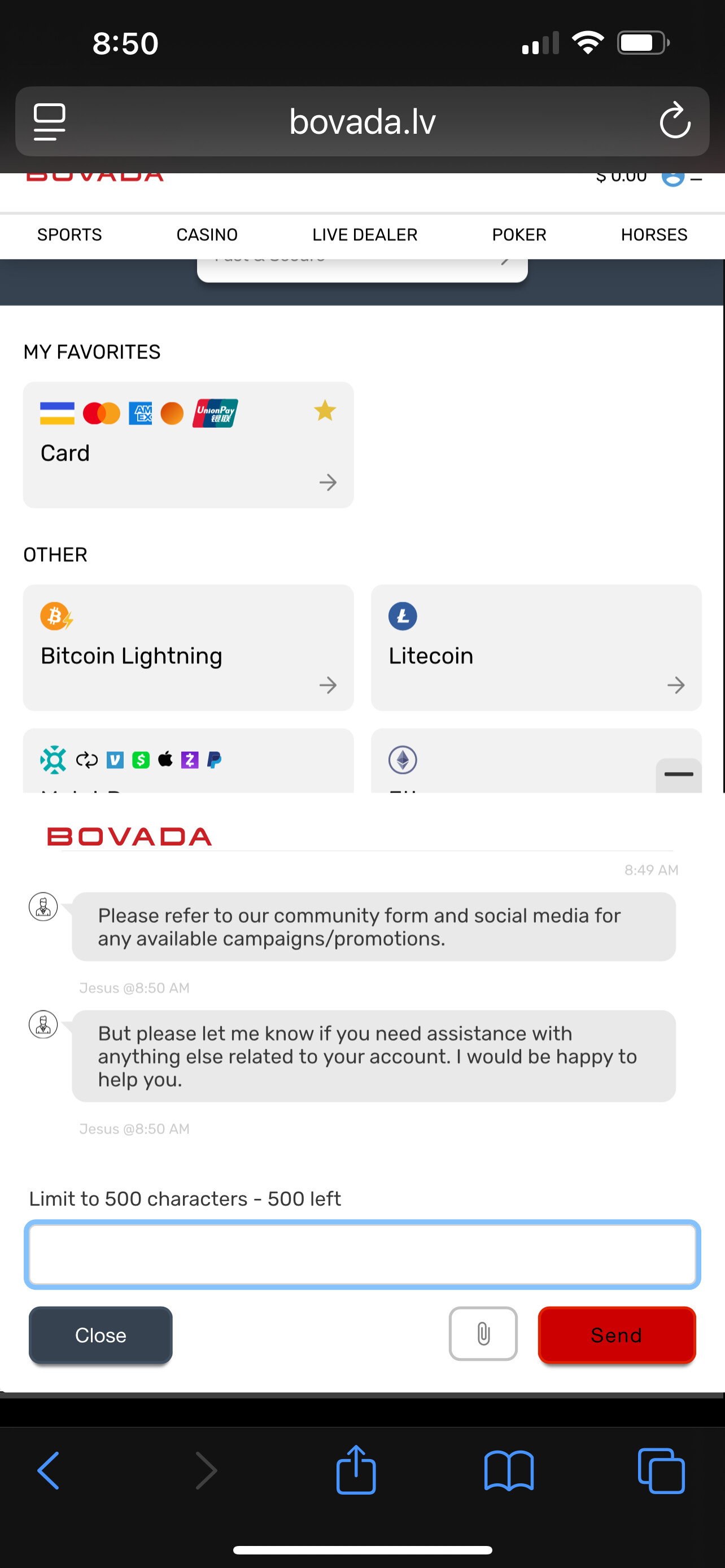The height and width of the screenshot is (1568, 725).
Task: Send the chat message
Action: (616, 1335)
